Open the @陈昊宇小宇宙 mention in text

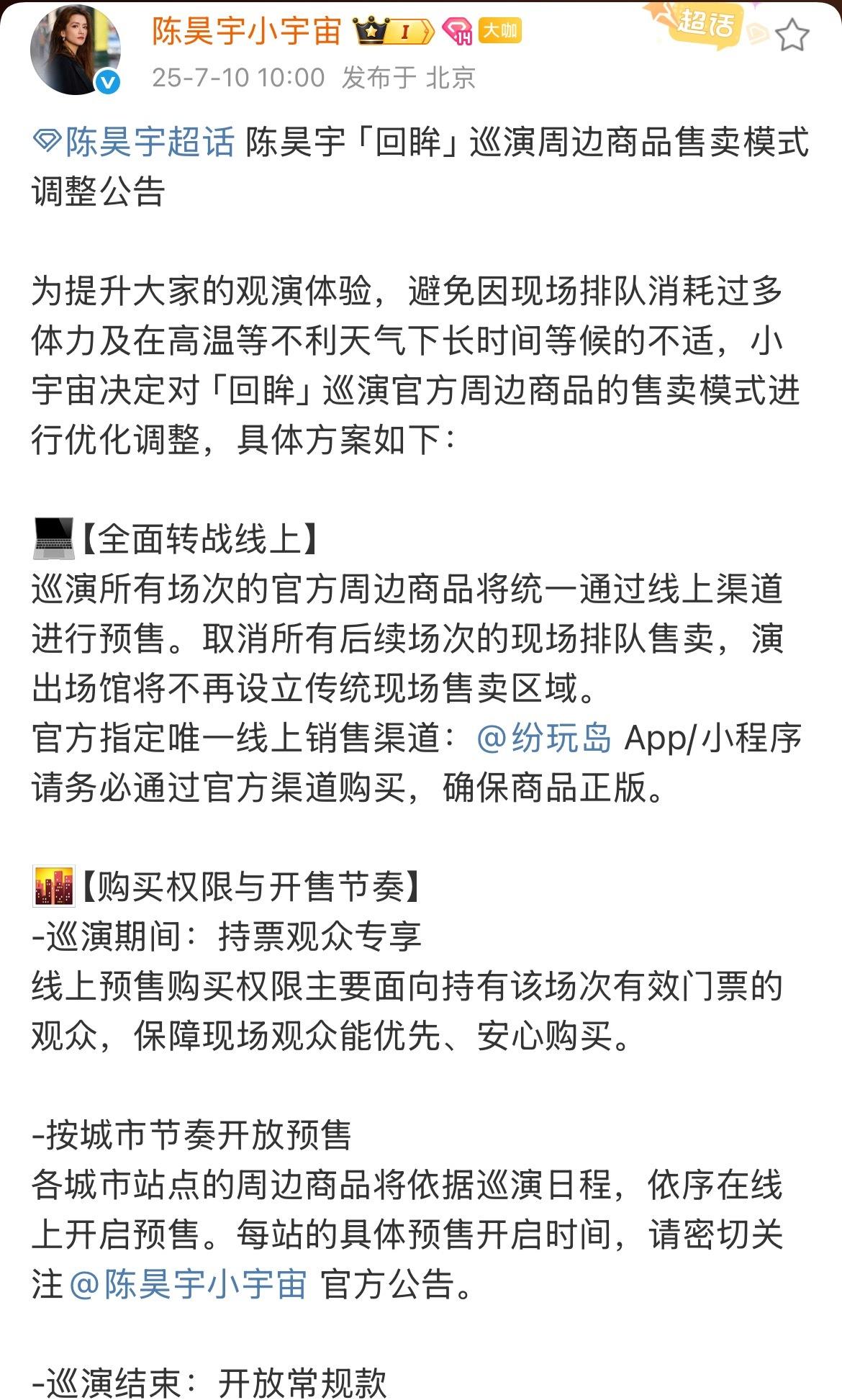coord(189,1285)
